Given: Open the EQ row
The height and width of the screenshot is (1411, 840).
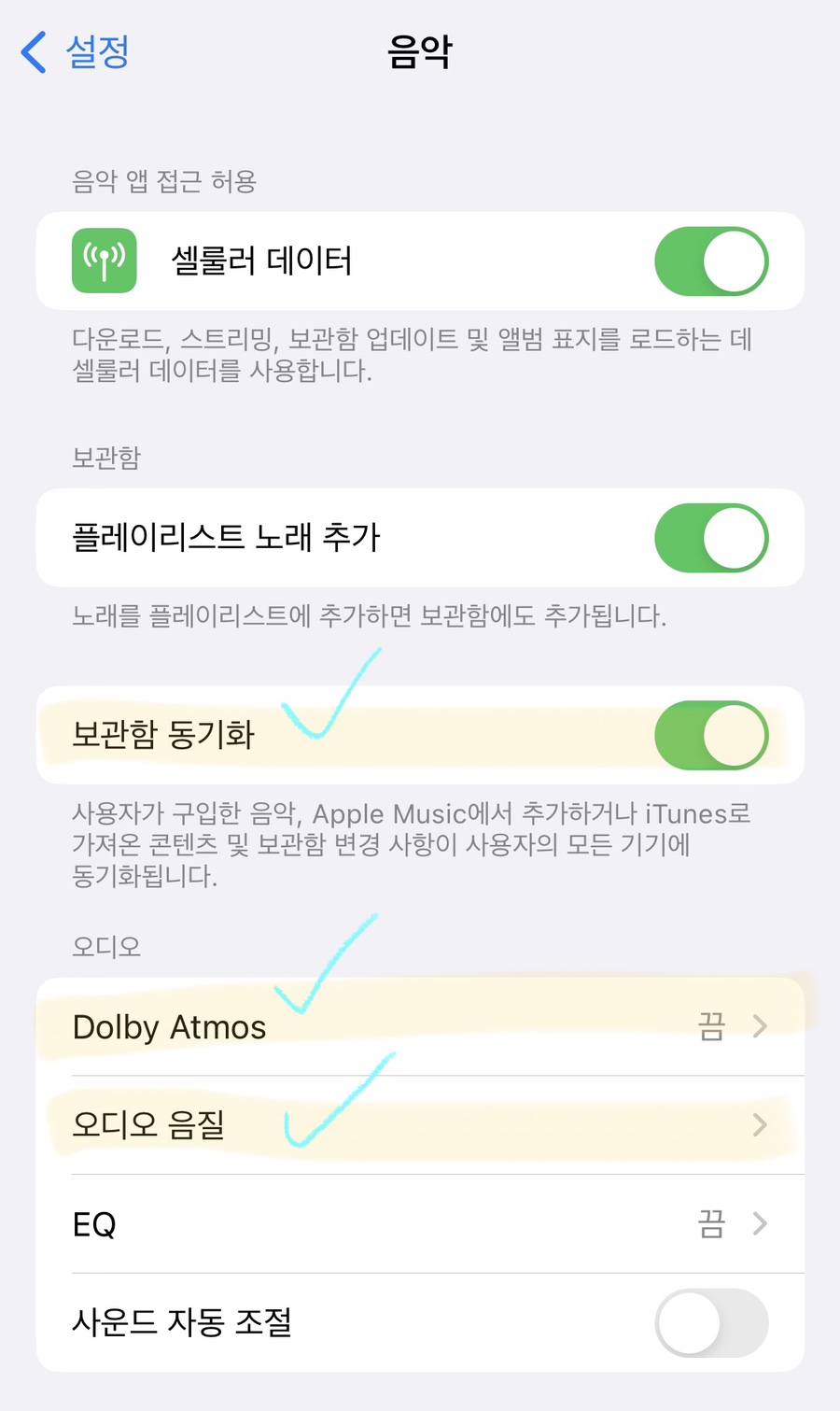Looking at the screenshot, I should 420,1223.
